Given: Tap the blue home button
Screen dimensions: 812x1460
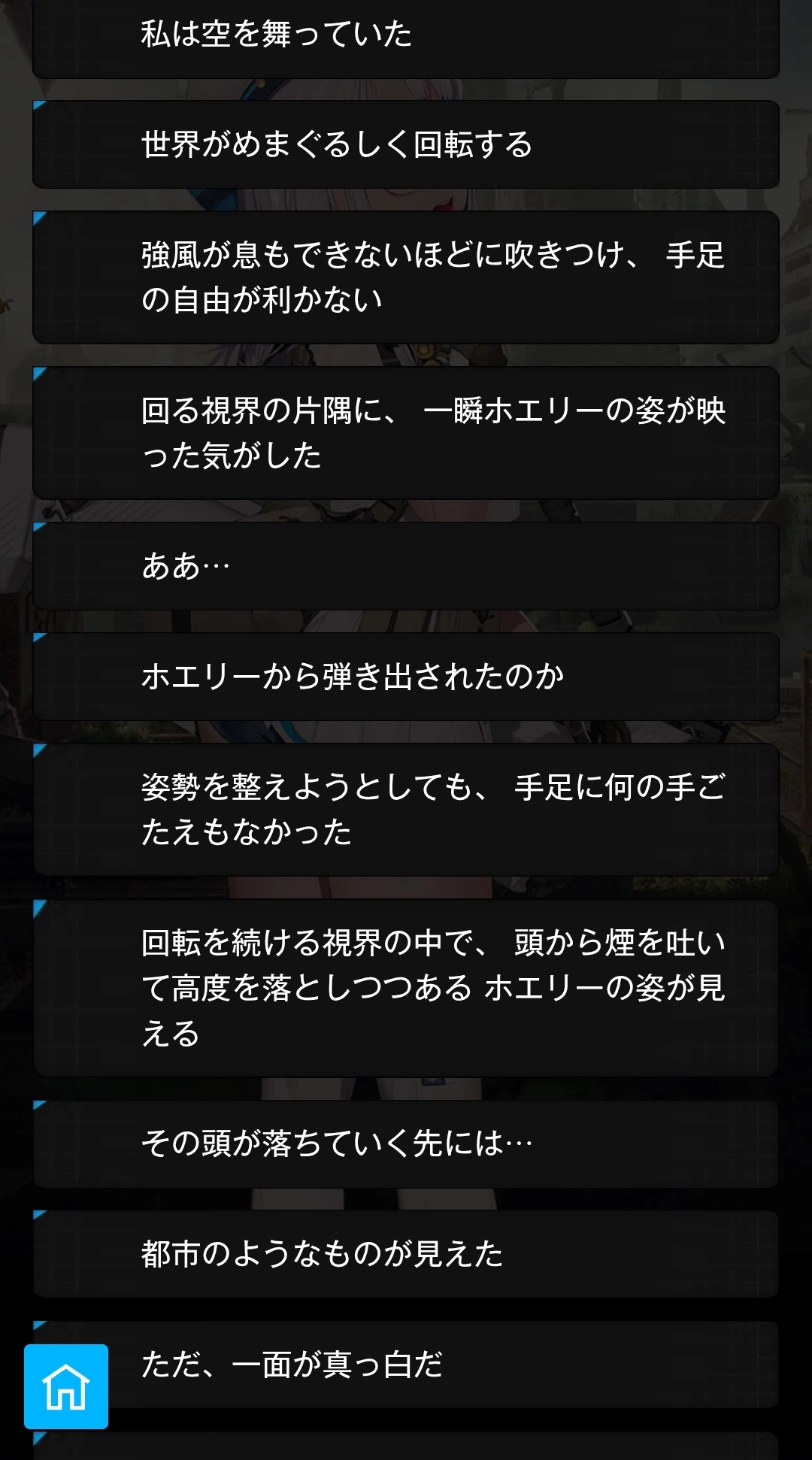Looking at the screenshot, I should point(66,1386).
